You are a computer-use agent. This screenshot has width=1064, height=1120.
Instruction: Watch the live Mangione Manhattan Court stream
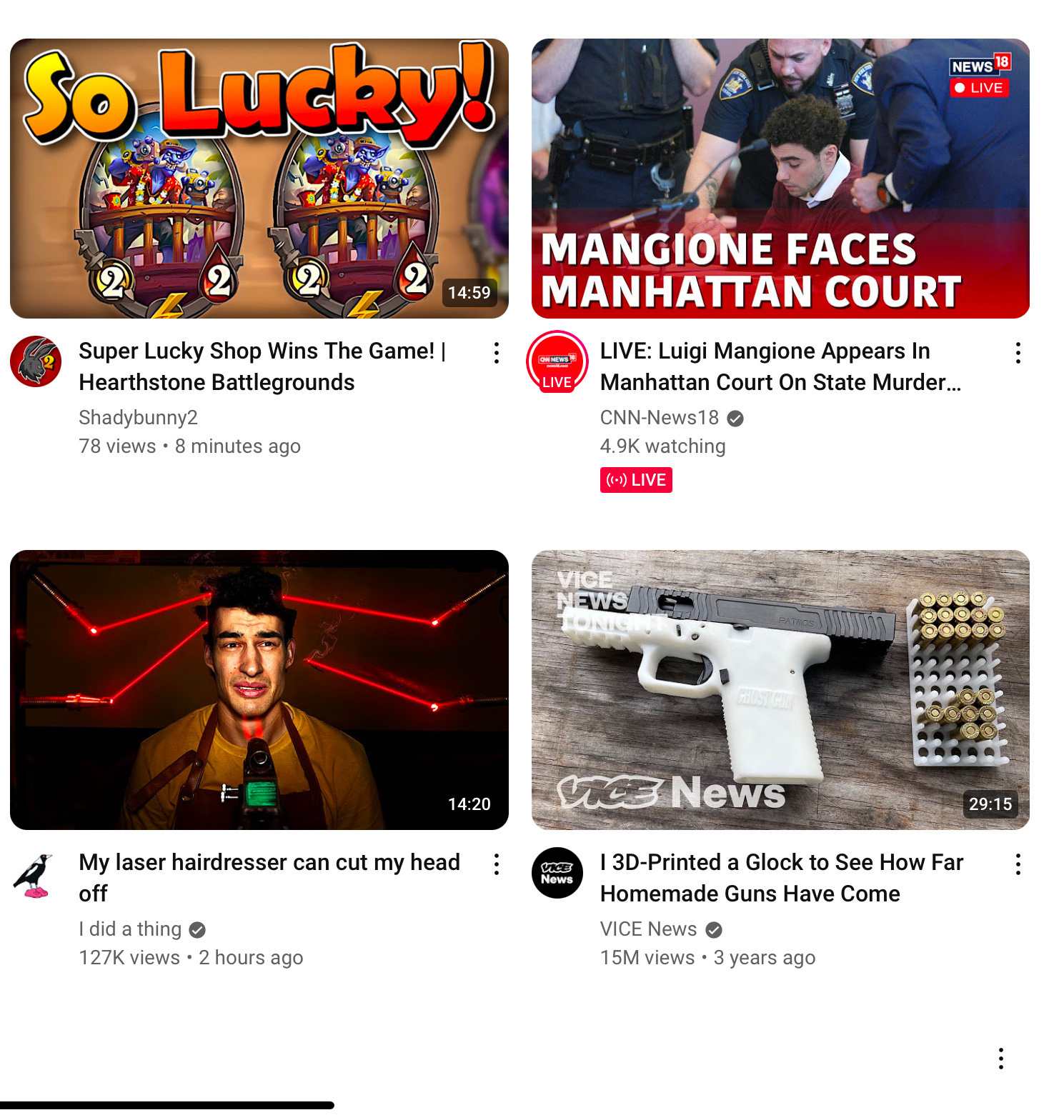click(780, 179)
